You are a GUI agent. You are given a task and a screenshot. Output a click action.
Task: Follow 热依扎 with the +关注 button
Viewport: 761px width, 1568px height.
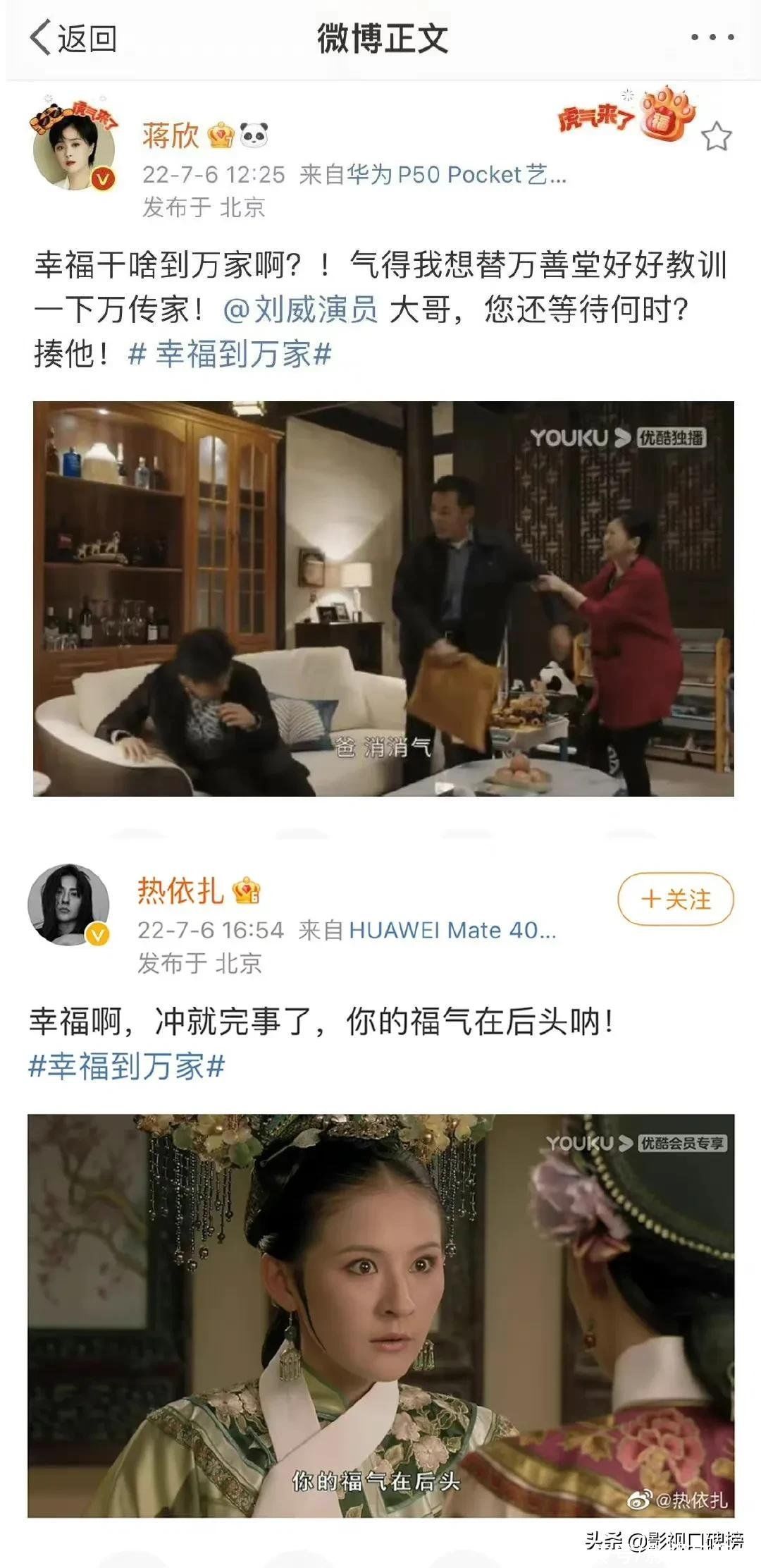[675, 899]
